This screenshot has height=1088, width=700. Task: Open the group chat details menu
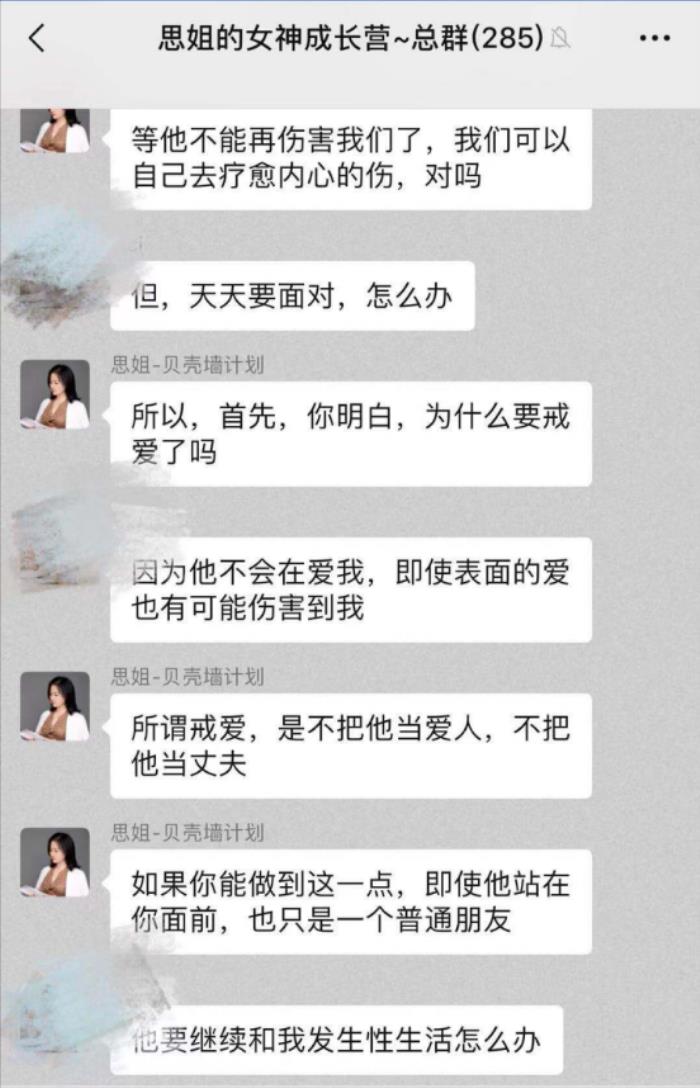click(x=654, y=39)
